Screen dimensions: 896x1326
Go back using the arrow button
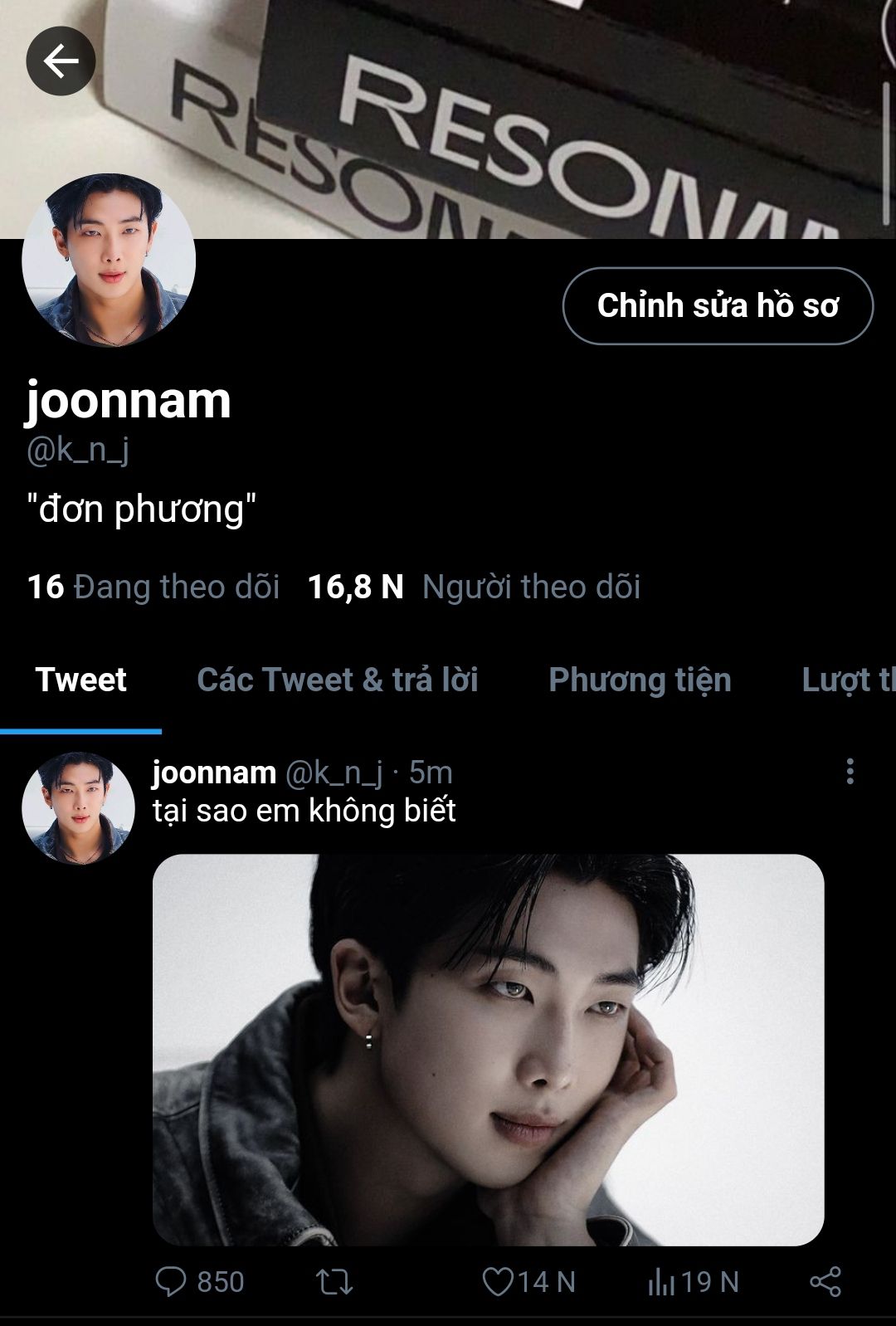[x=61, y=61]
